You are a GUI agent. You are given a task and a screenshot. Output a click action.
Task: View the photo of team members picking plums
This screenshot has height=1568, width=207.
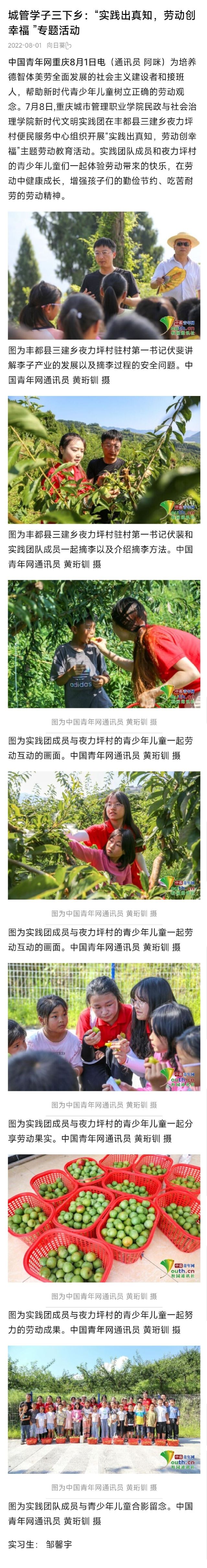pyautogui.click(x=104, y=460)
